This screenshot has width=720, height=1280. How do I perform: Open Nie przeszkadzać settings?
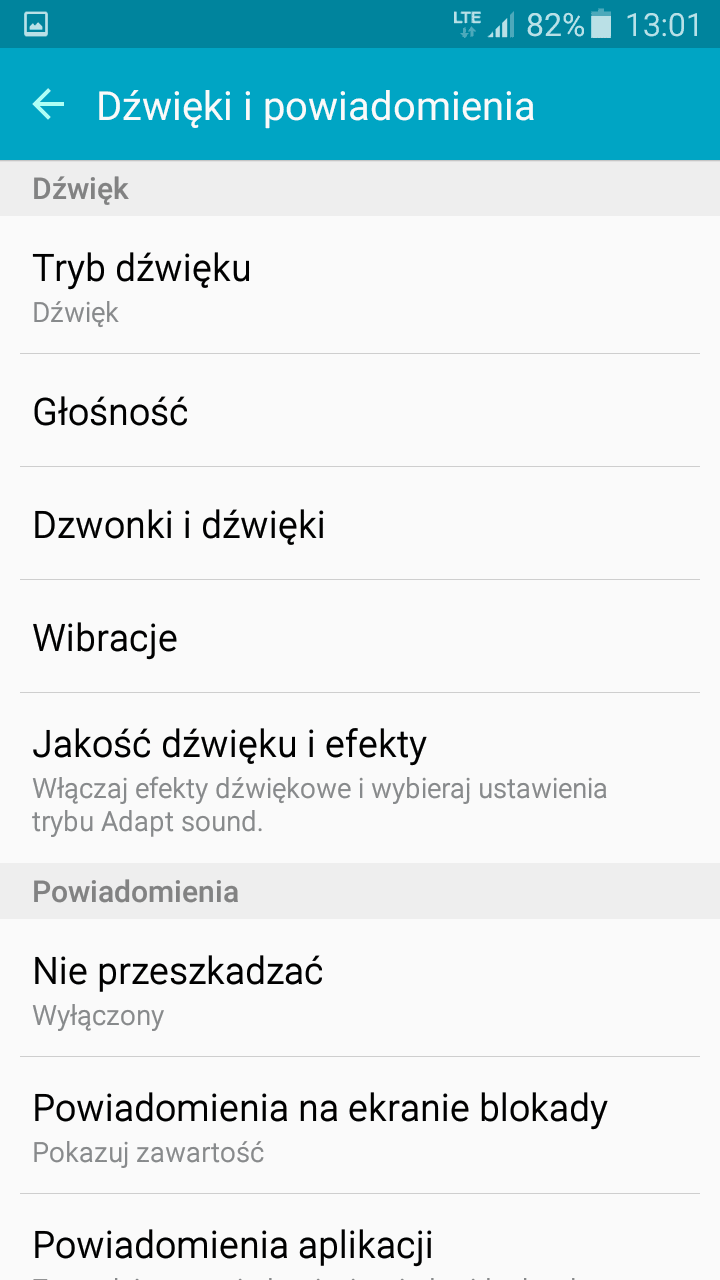(360, 988)
